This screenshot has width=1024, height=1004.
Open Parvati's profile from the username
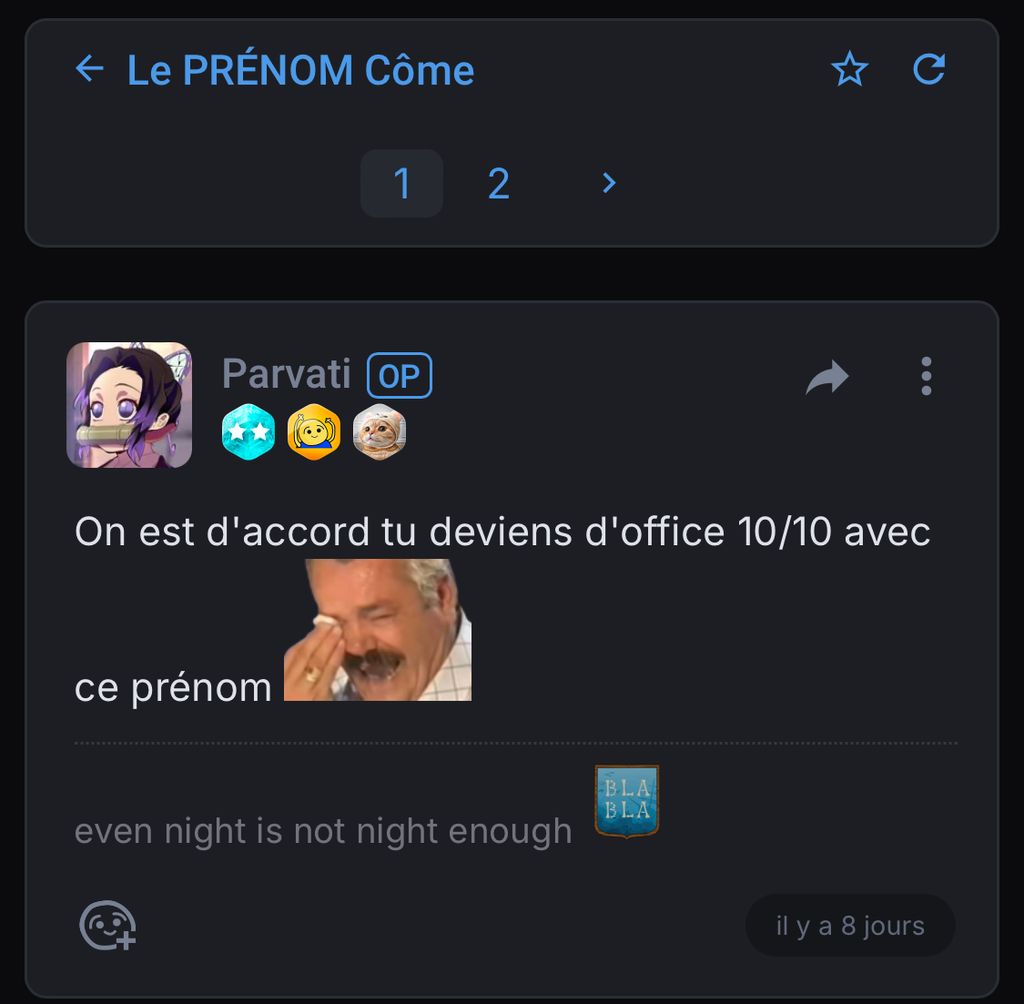pyautogui.click(x=286, y=375)
